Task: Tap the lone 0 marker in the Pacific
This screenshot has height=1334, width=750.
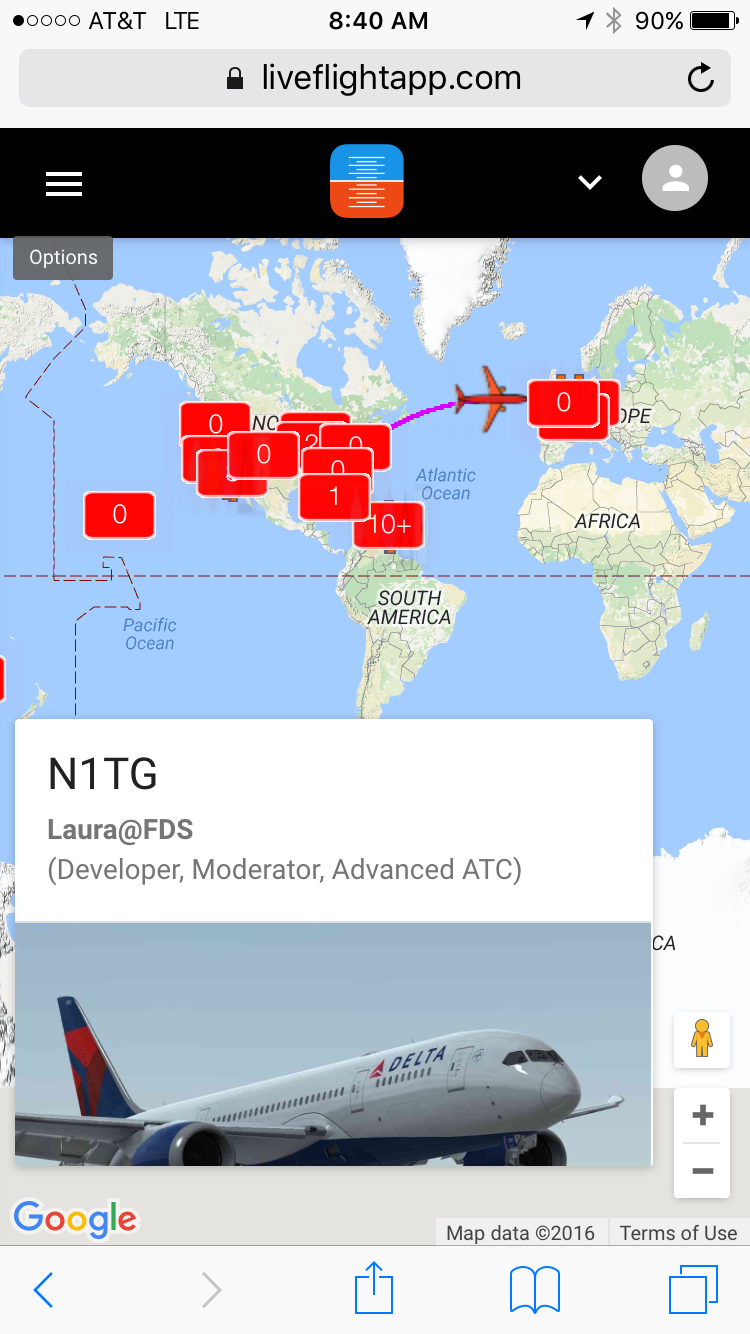Action: 119,515
